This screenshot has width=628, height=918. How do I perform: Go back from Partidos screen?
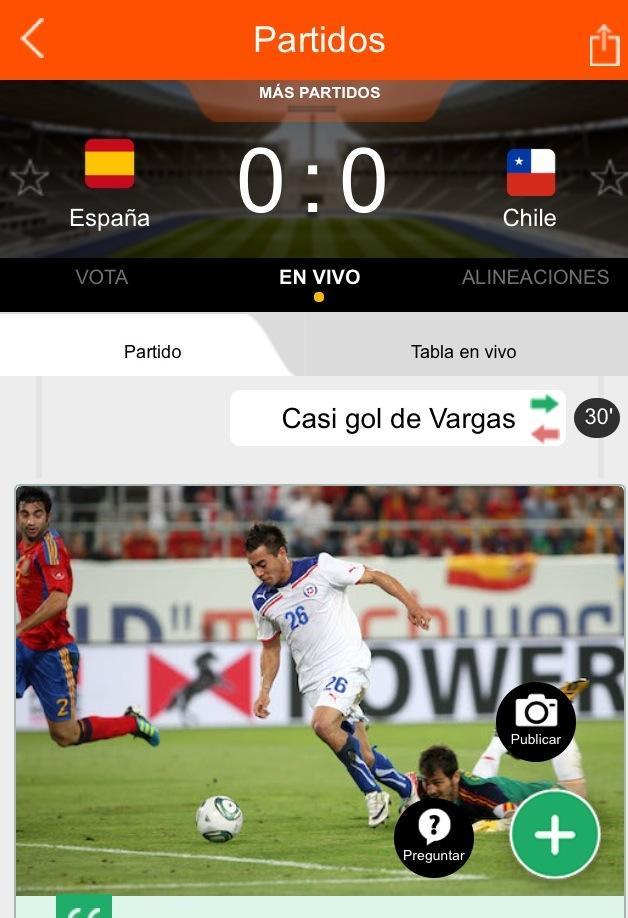[x=32, y=40]
